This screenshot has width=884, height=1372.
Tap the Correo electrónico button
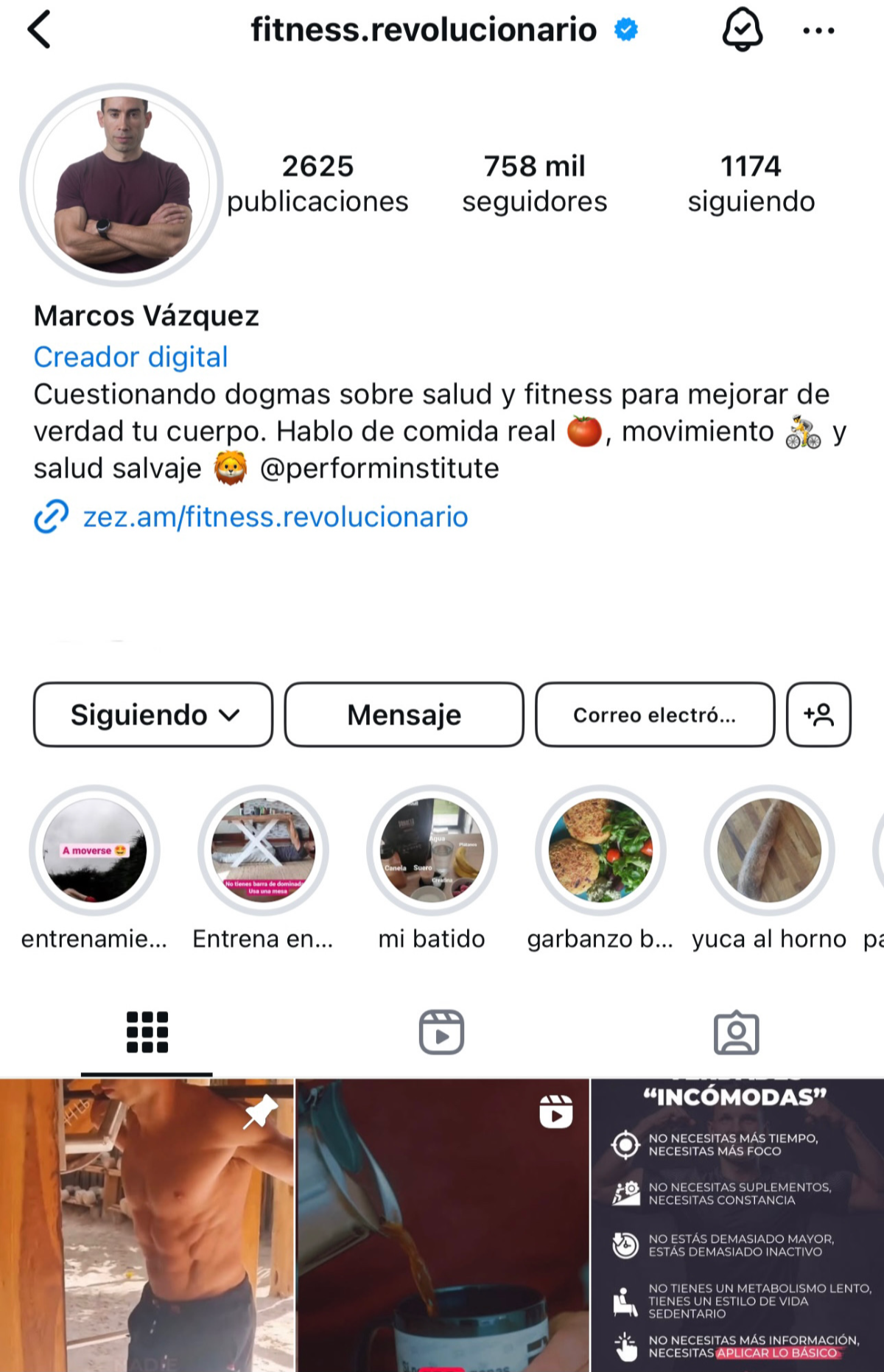coord(654,715)
